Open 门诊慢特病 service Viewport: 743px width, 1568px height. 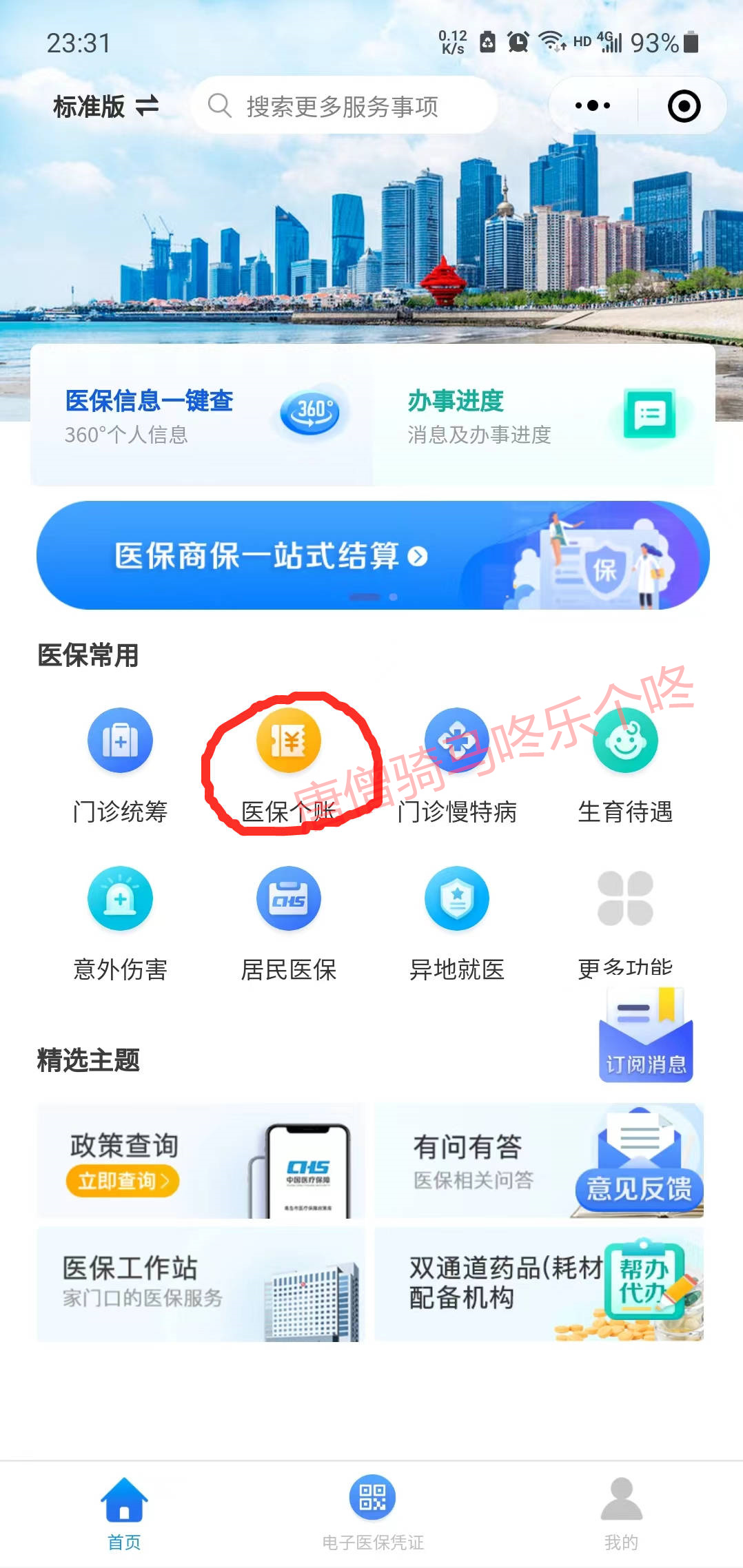[457, 741]
